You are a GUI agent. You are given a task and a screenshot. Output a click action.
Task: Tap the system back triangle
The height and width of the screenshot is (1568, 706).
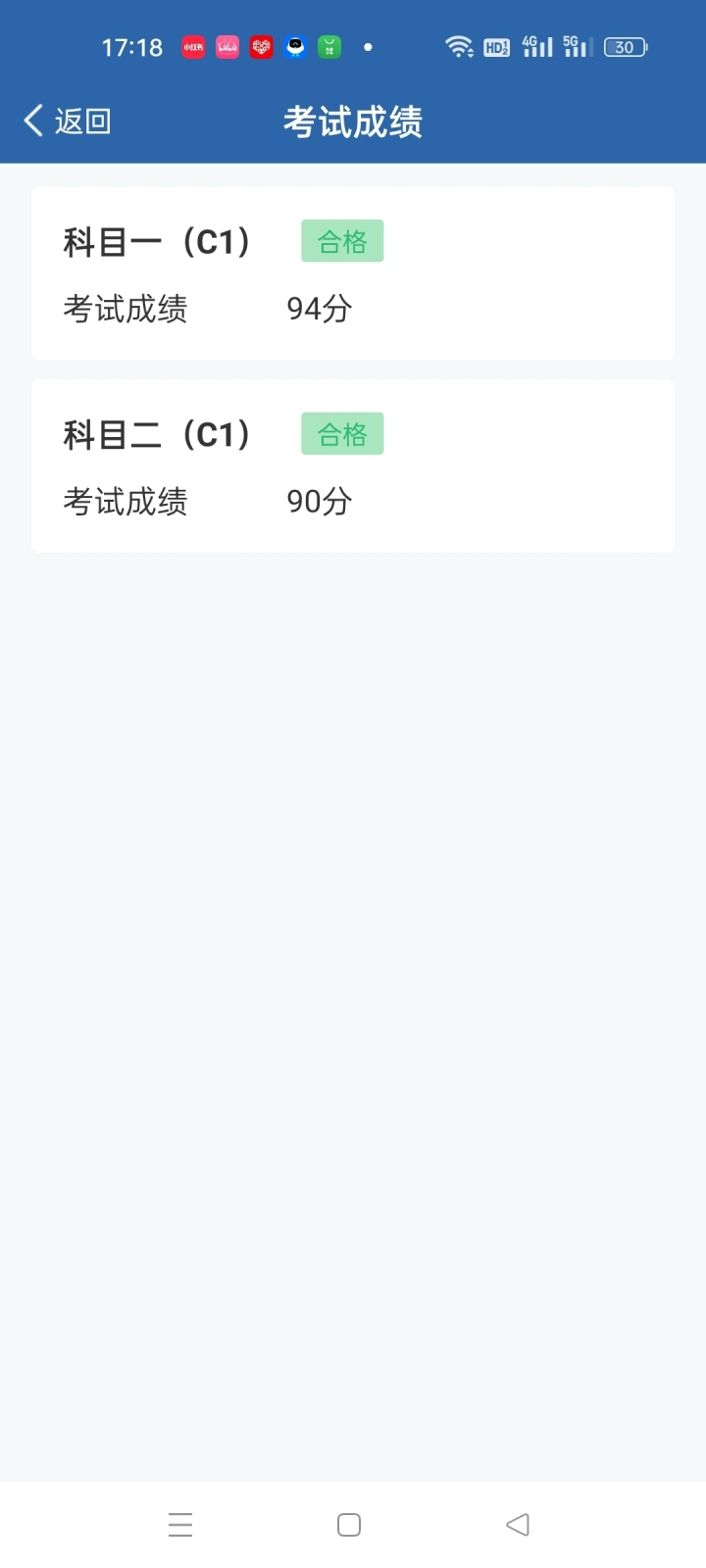pyautogui.click(x=518, y=1525)
